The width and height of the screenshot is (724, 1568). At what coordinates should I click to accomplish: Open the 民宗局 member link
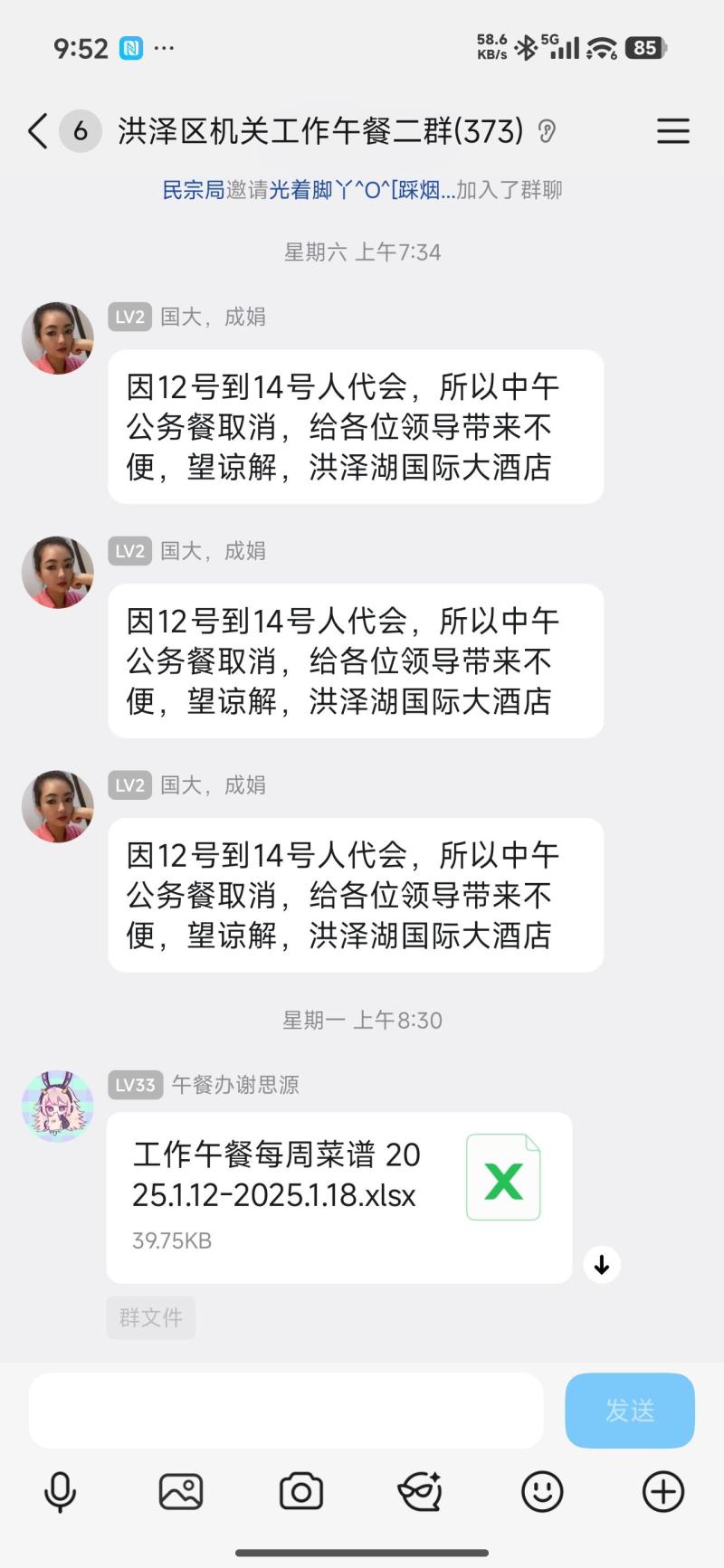point(193,190)
